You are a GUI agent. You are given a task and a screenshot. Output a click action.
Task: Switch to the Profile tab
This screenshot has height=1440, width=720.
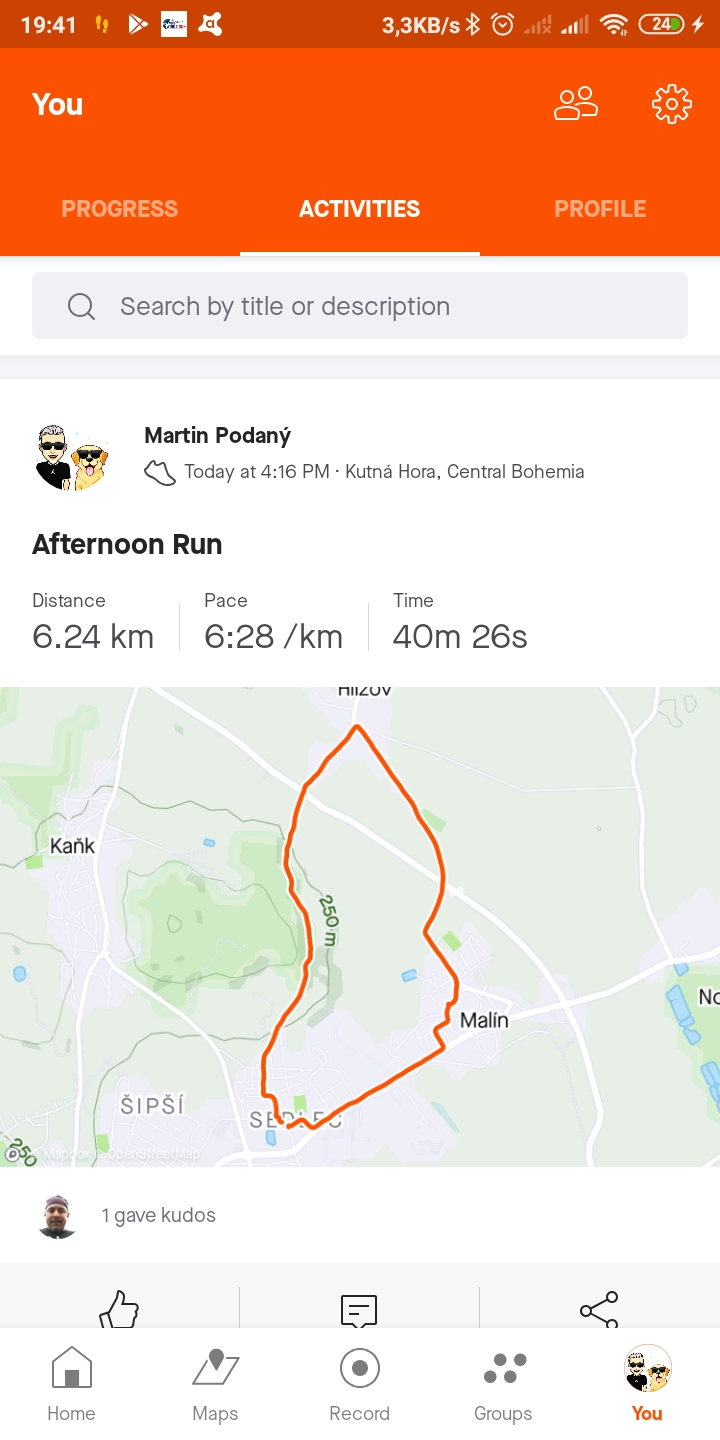click(600, 209)
